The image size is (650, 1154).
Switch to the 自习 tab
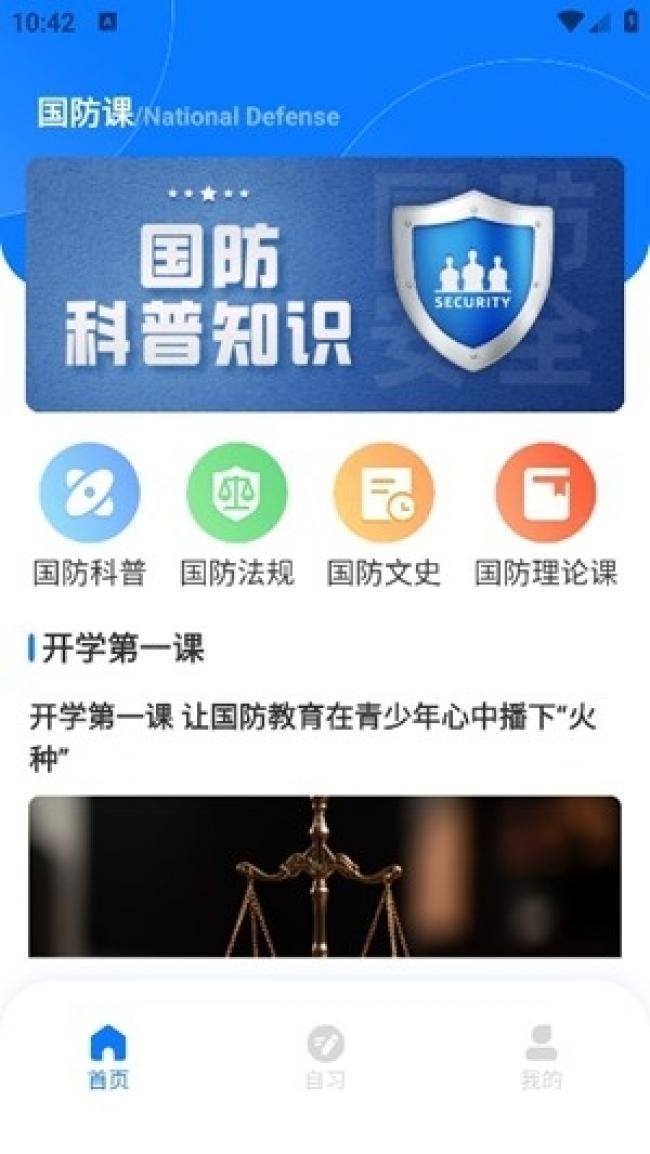[x=325, y=1057]
